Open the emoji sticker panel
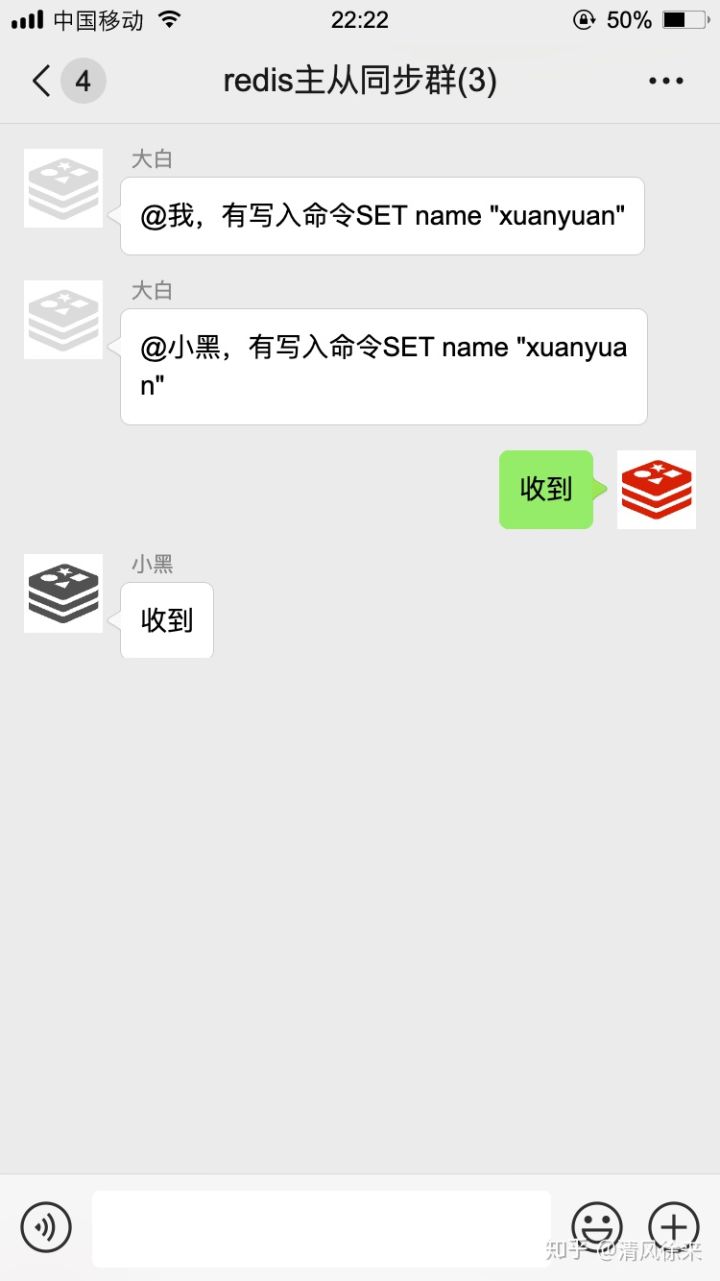This screenshot has width=720, height=1281. [x=597, y=1227]
